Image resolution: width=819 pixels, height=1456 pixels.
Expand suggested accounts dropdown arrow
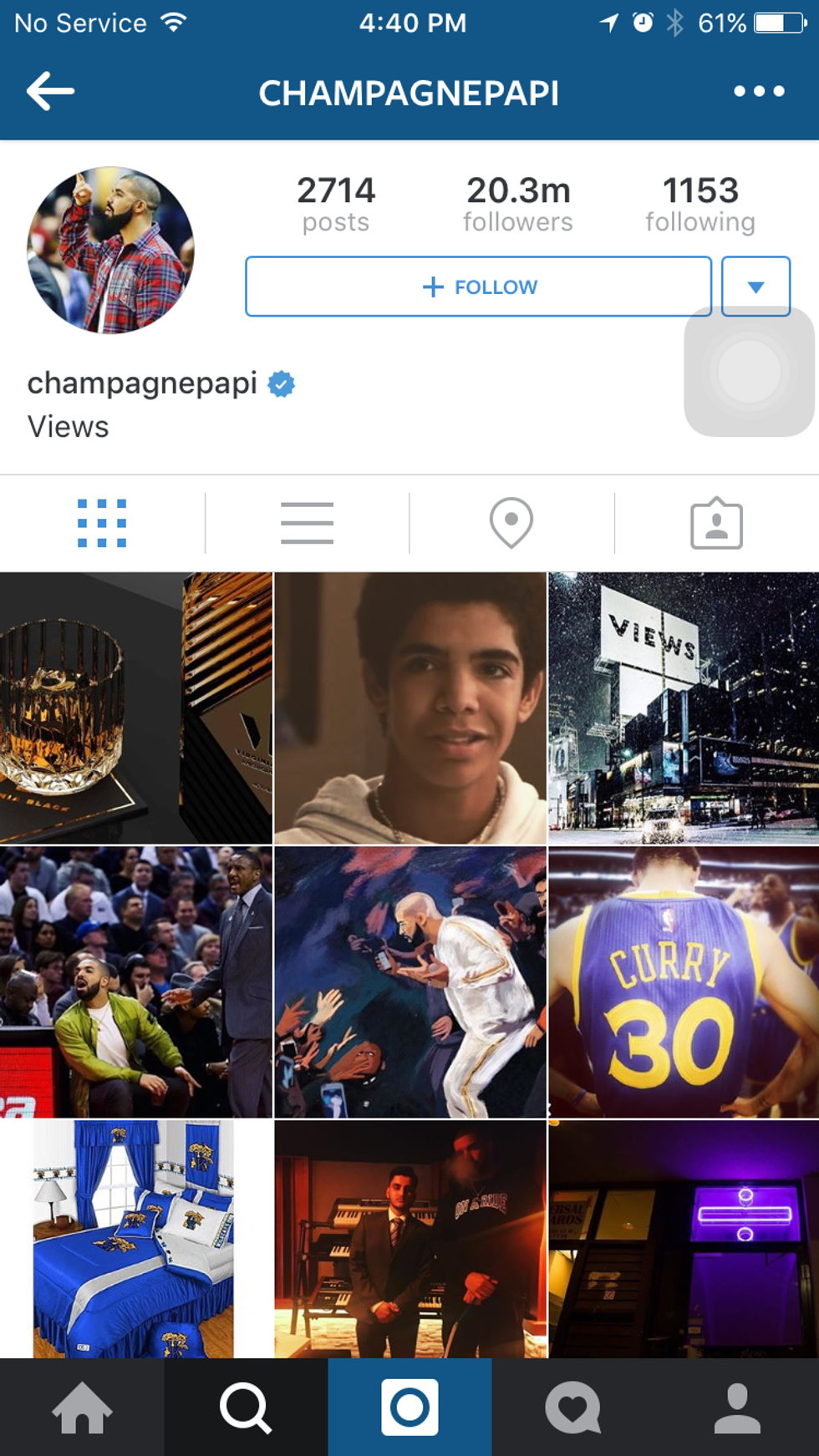pos(755,287)
